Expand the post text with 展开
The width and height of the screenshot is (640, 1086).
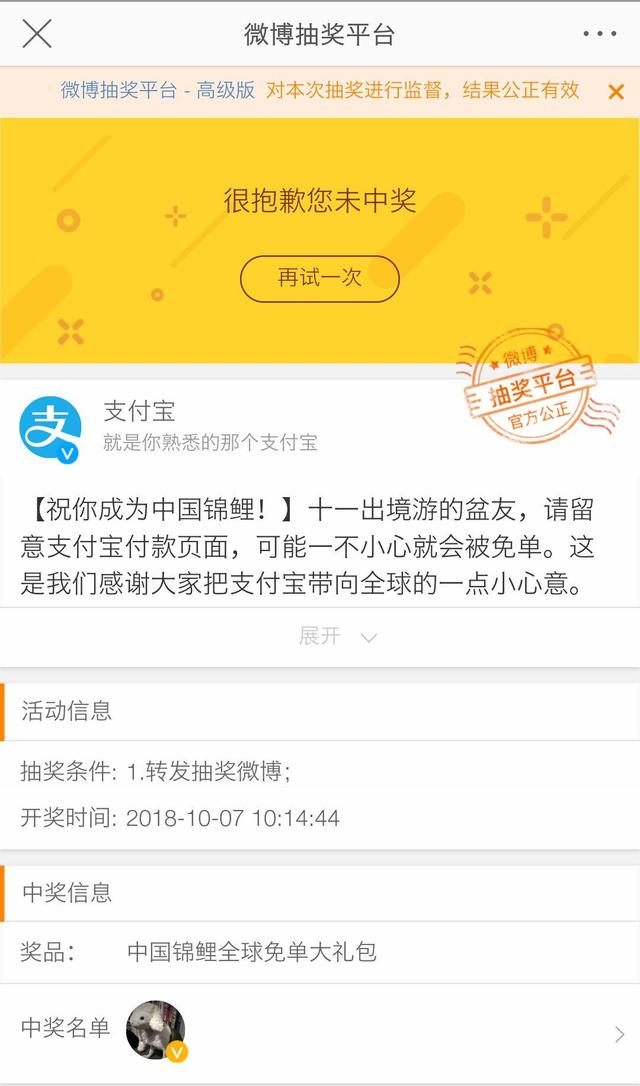click(x=336, y=637)
